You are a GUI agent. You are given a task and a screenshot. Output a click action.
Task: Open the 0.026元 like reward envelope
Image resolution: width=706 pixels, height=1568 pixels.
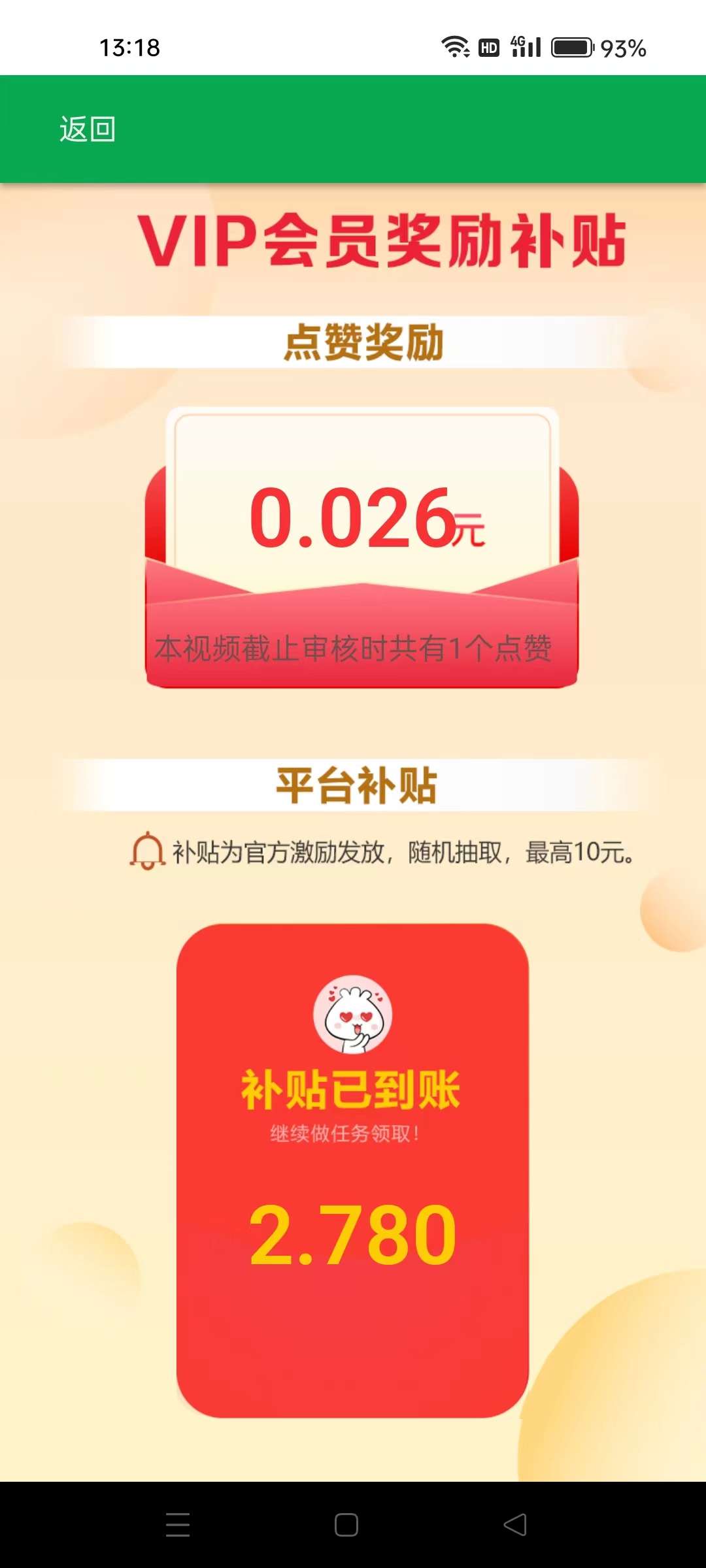pos(361,547)
